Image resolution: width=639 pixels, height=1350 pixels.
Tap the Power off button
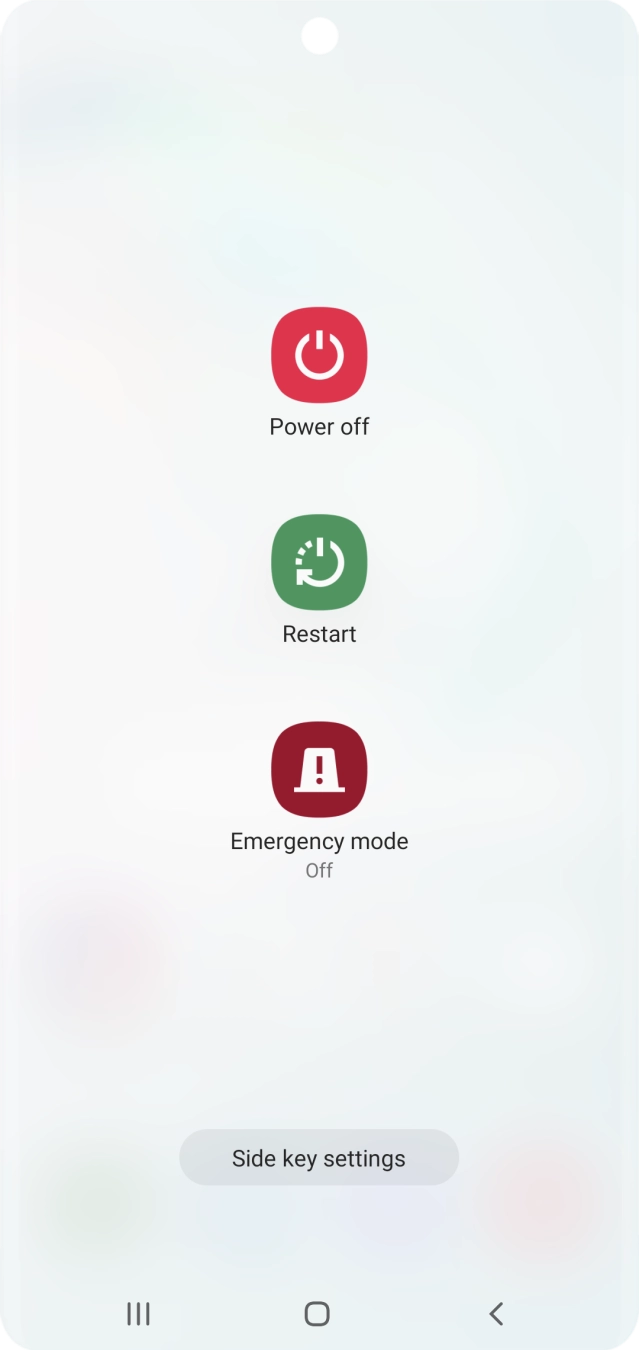(319, 355)
